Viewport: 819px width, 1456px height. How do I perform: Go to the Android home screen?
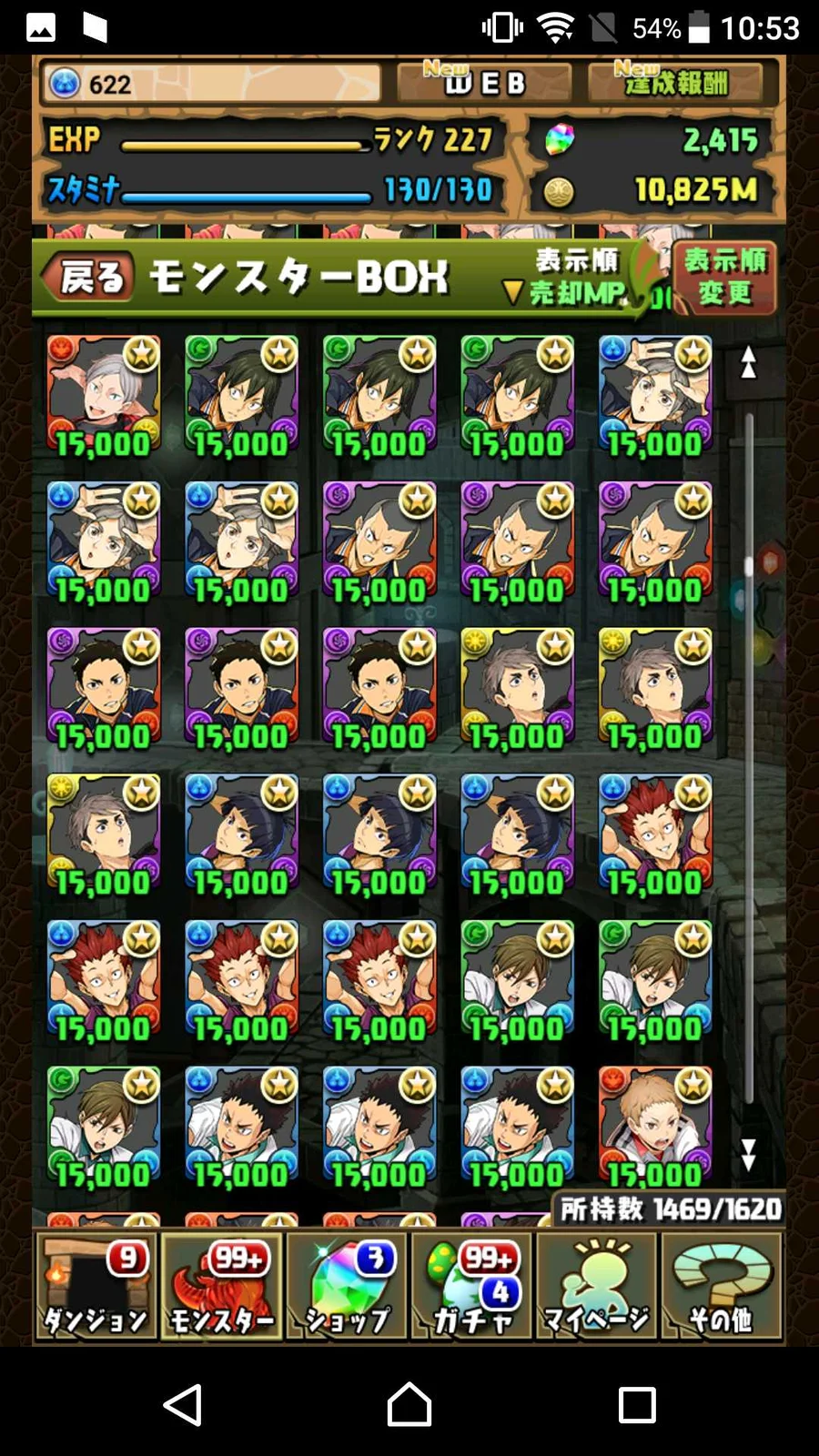(x=409, y=1404)
